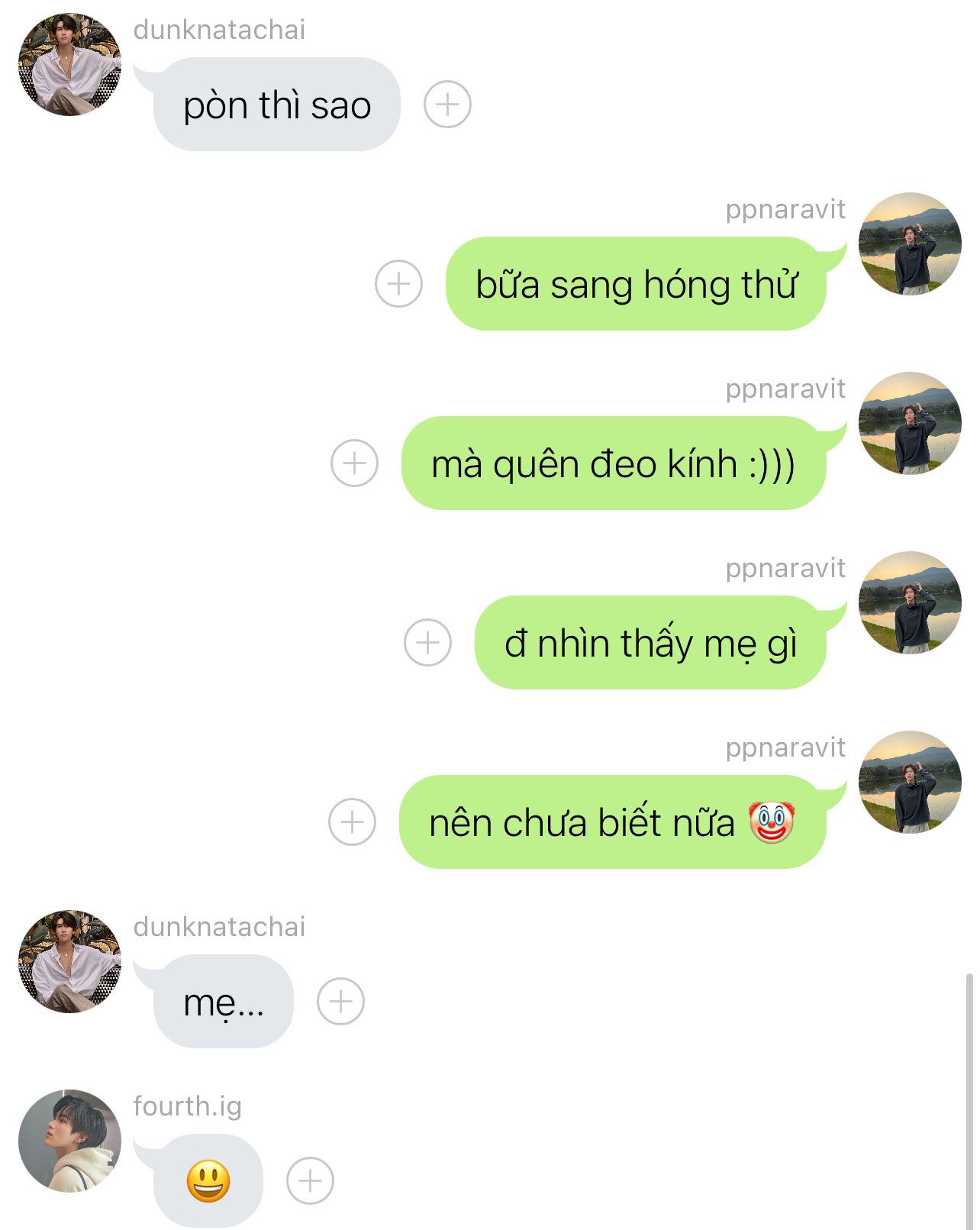
Task: Tap plus next to "mà quên đeo kính :)))"
Action: coord(354,463)
